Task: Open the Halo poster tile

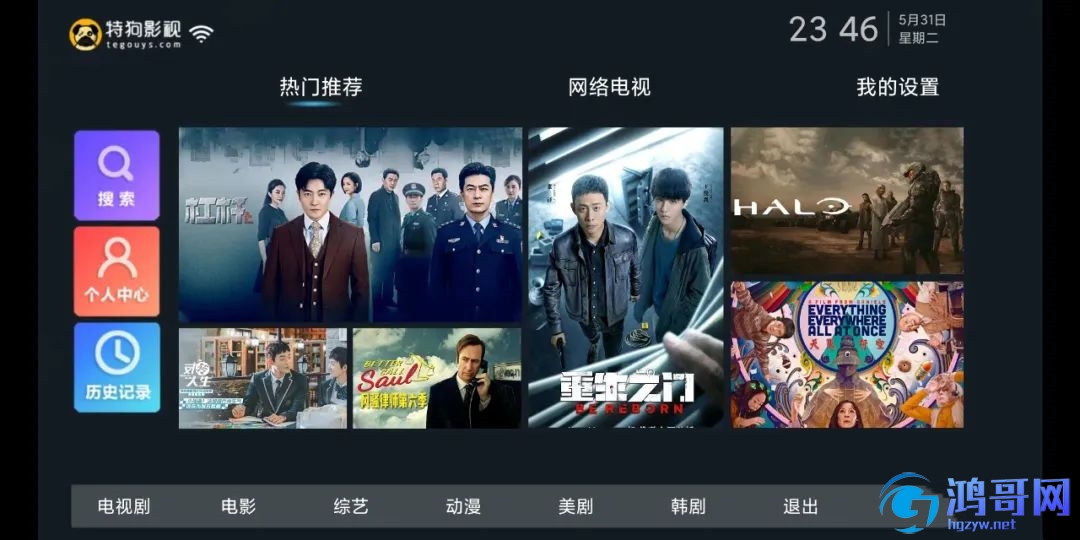Action: coord(847,201)
